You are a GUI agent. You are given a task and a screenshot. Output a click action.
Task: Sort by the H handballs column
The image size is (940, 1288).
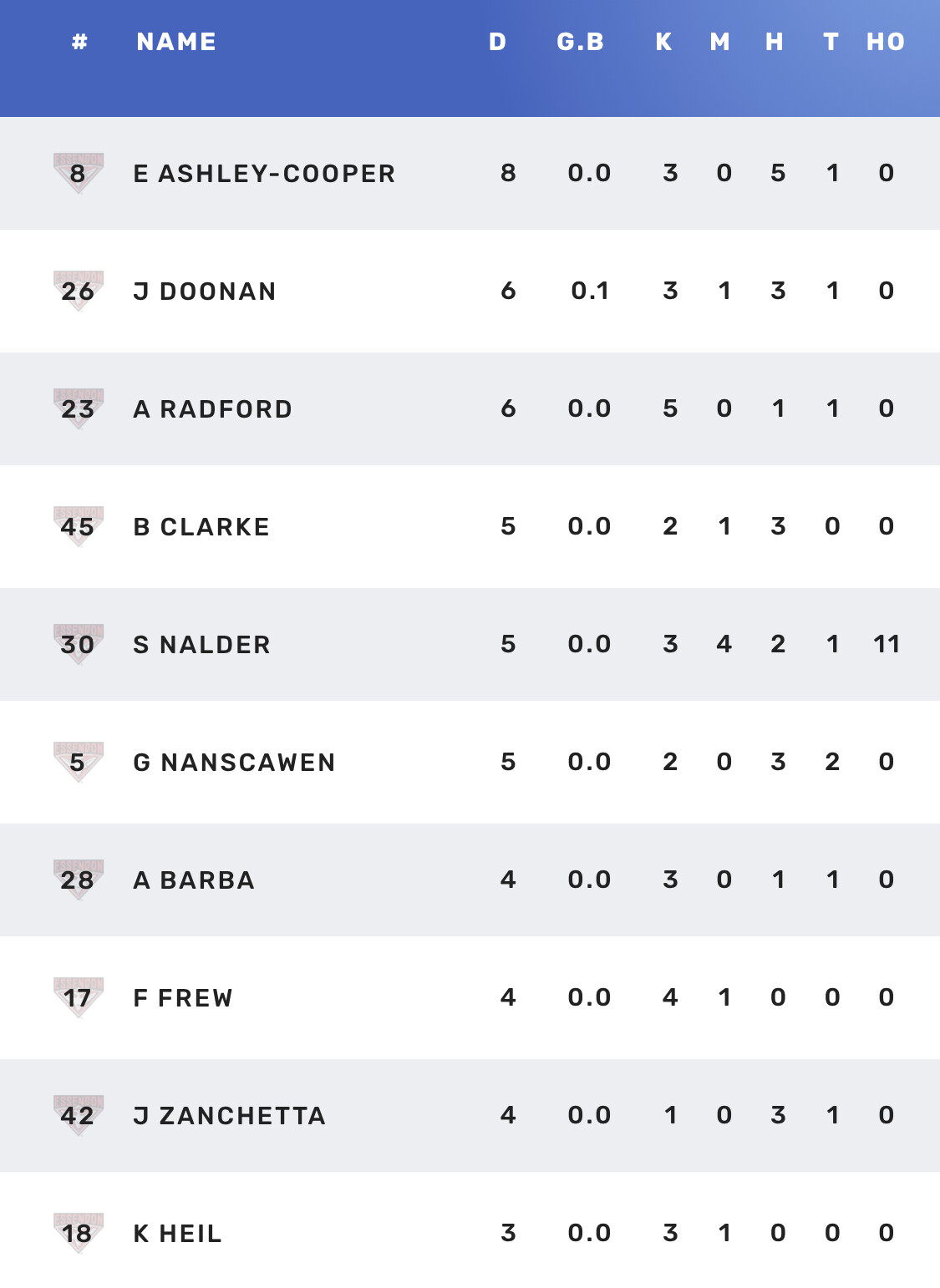(x=775, y=42)
